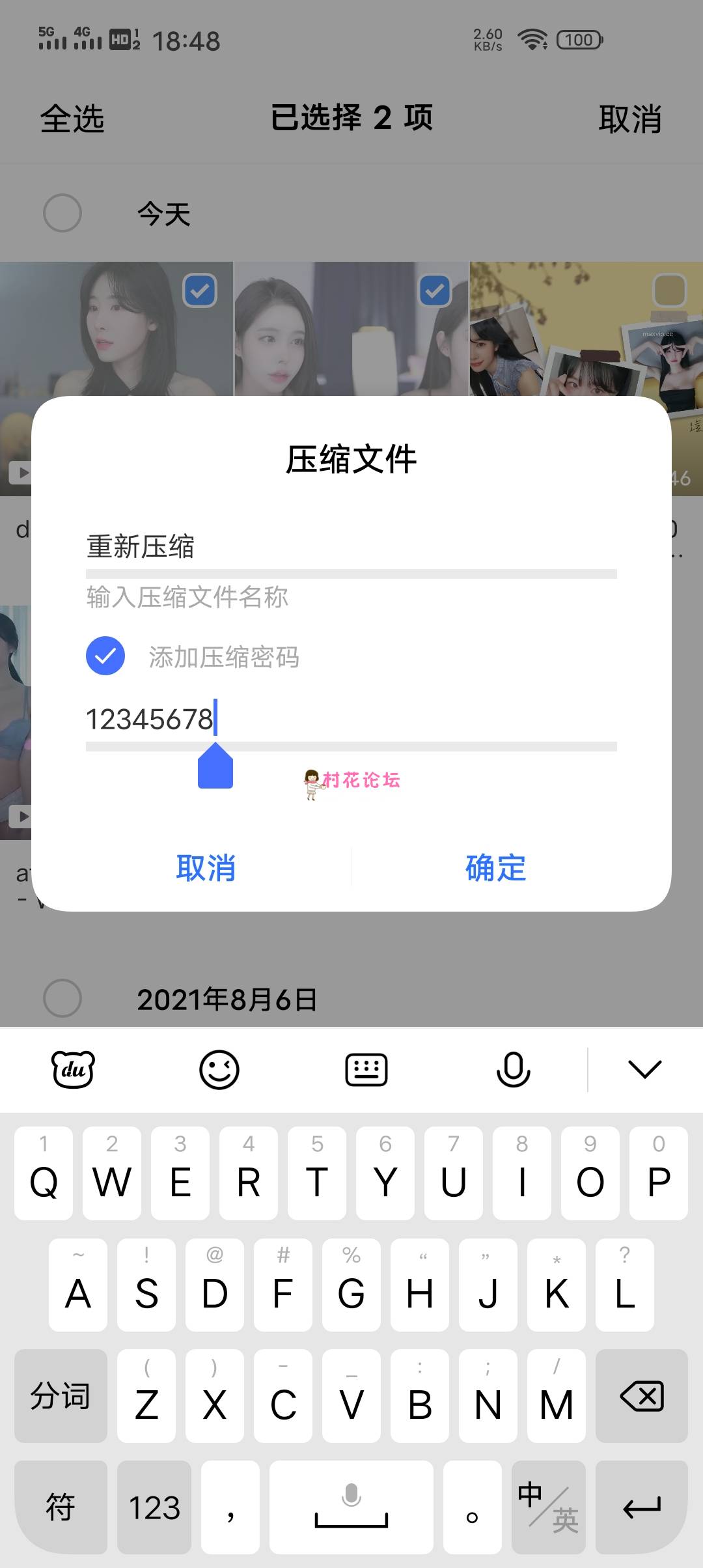The height and width of the screenshot is (1568, 703).
Task: Focus the password field containing 12345678
Action: [x=350, y=720]
